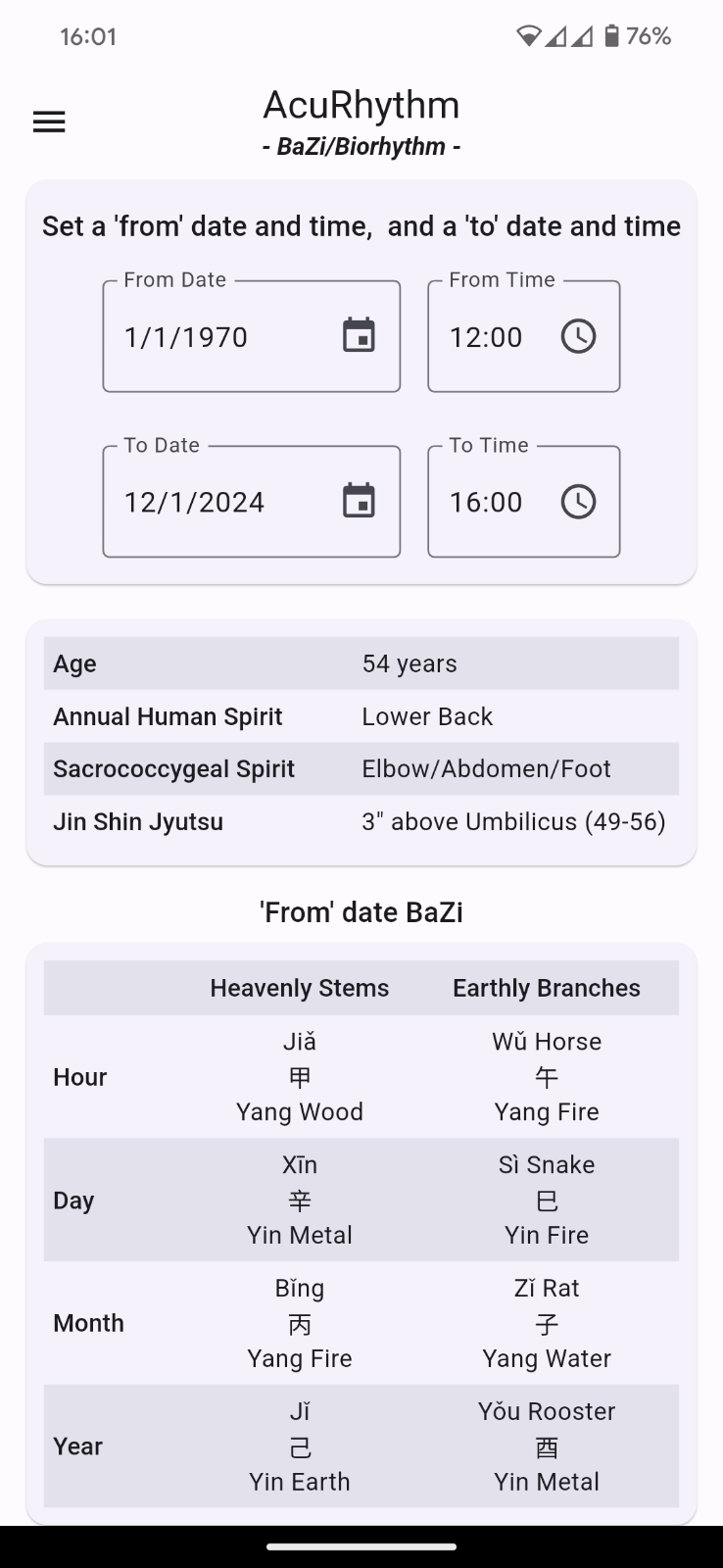
Task: Open the navigation hamburger menu
Action: pos(48,121)
